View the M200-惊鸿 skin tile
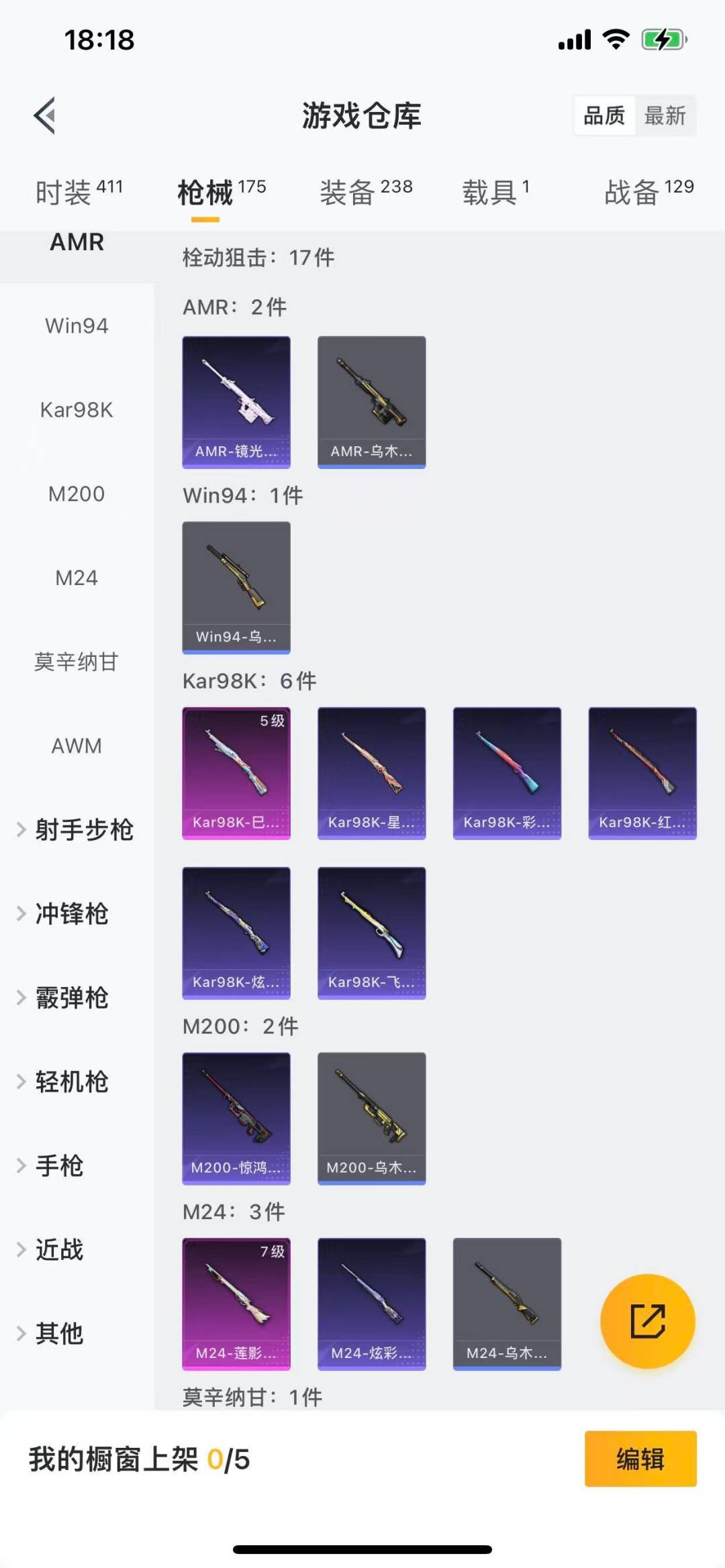This screenshot has height=1568, width=725. coord(236,1118)
